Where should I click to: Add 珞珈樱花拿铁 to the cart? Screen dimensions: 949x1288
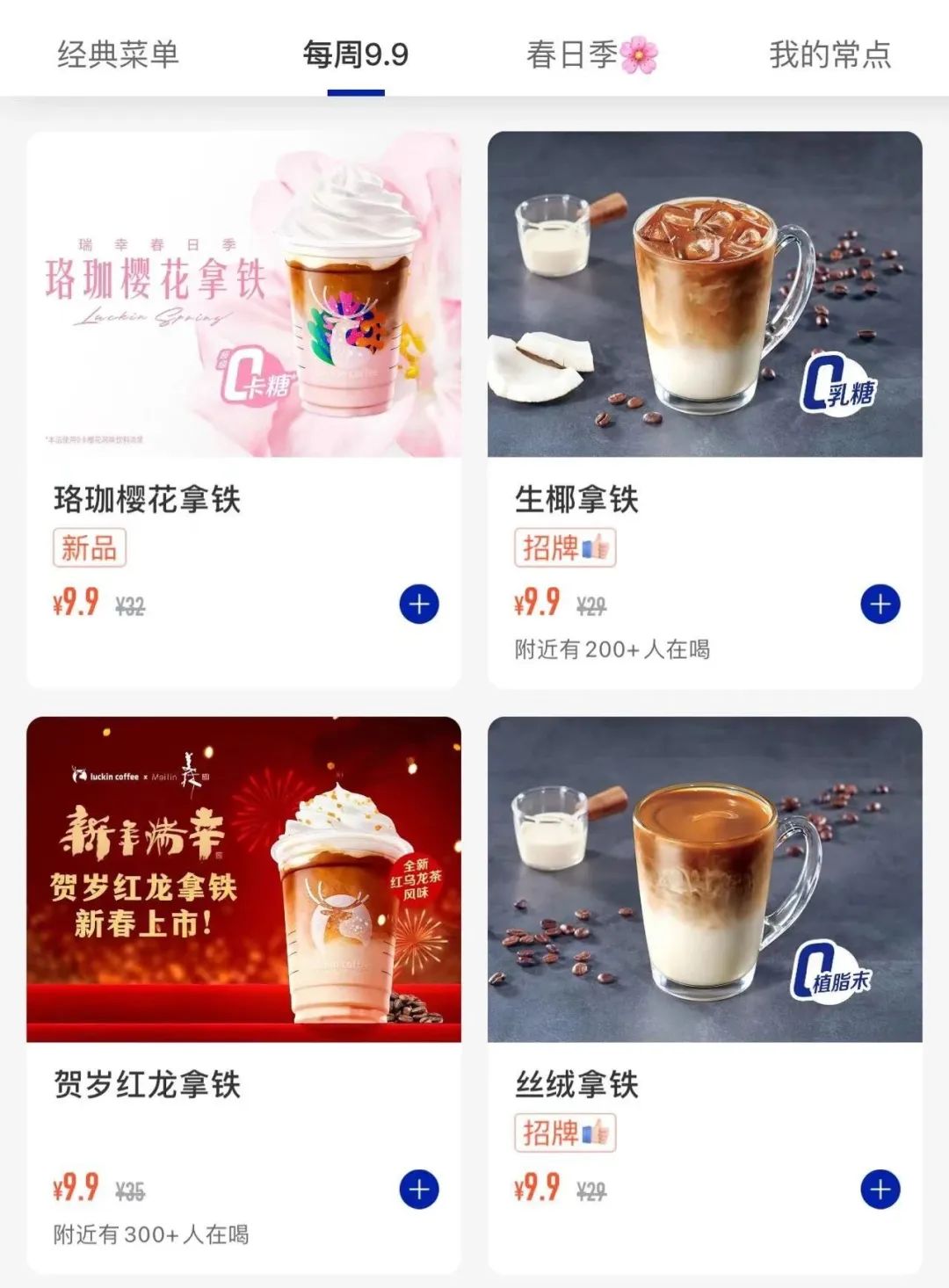pyautogui.click(x=419, y=604)
